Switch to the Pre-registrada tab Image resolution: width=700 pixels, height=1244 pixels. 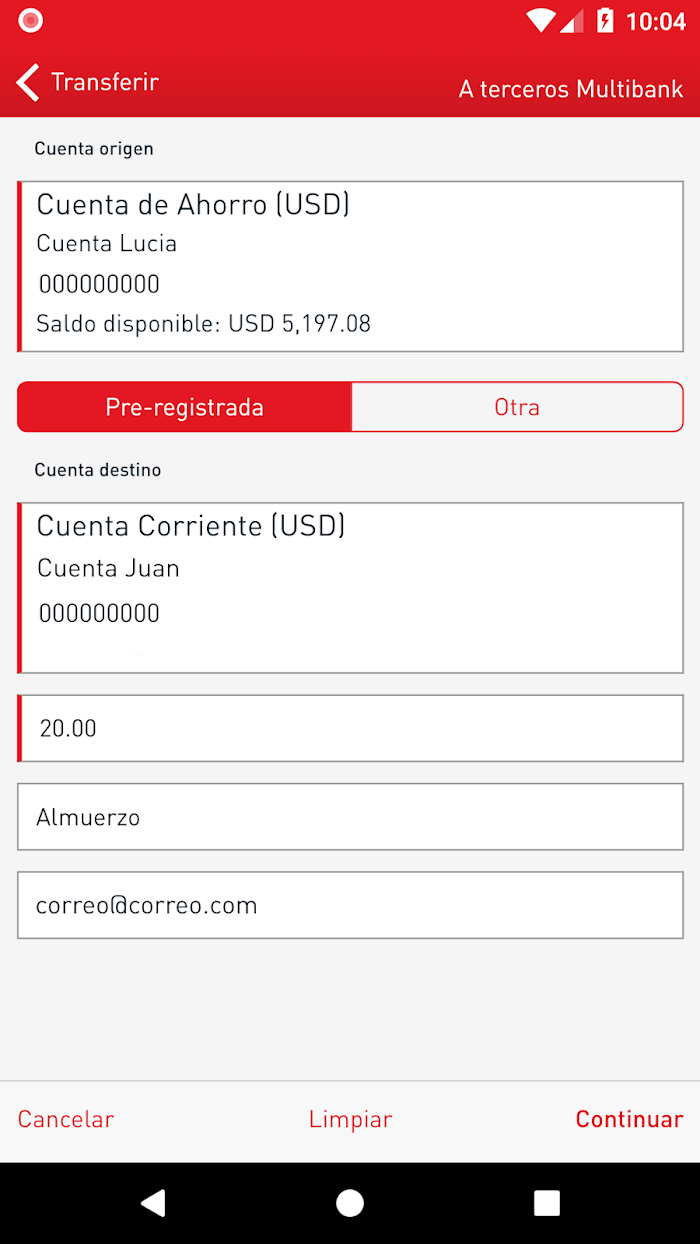click(x=184, y=407)
